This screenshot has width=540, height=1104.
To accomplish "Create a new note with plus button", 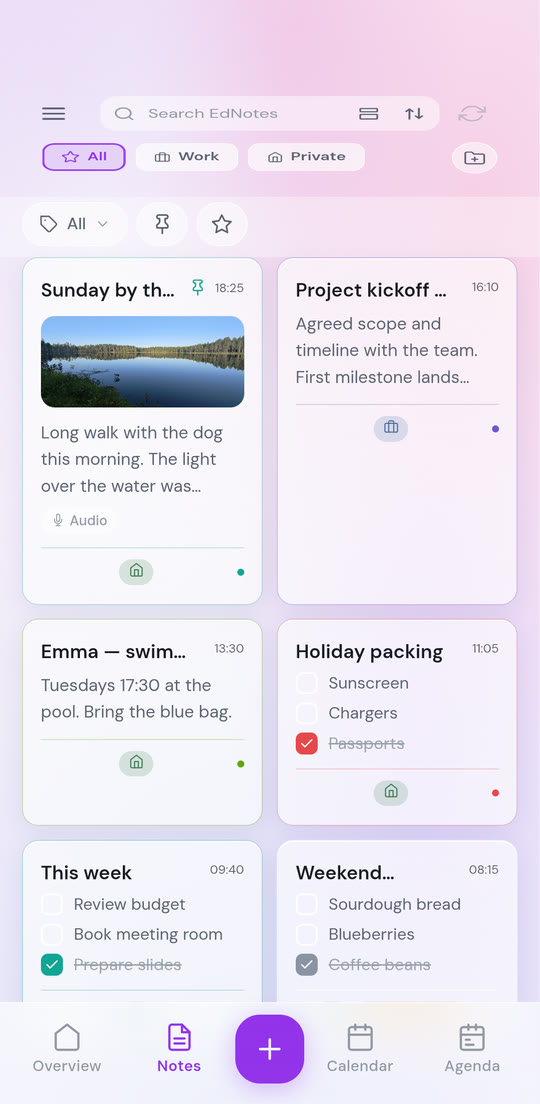I will [270, 1049].
